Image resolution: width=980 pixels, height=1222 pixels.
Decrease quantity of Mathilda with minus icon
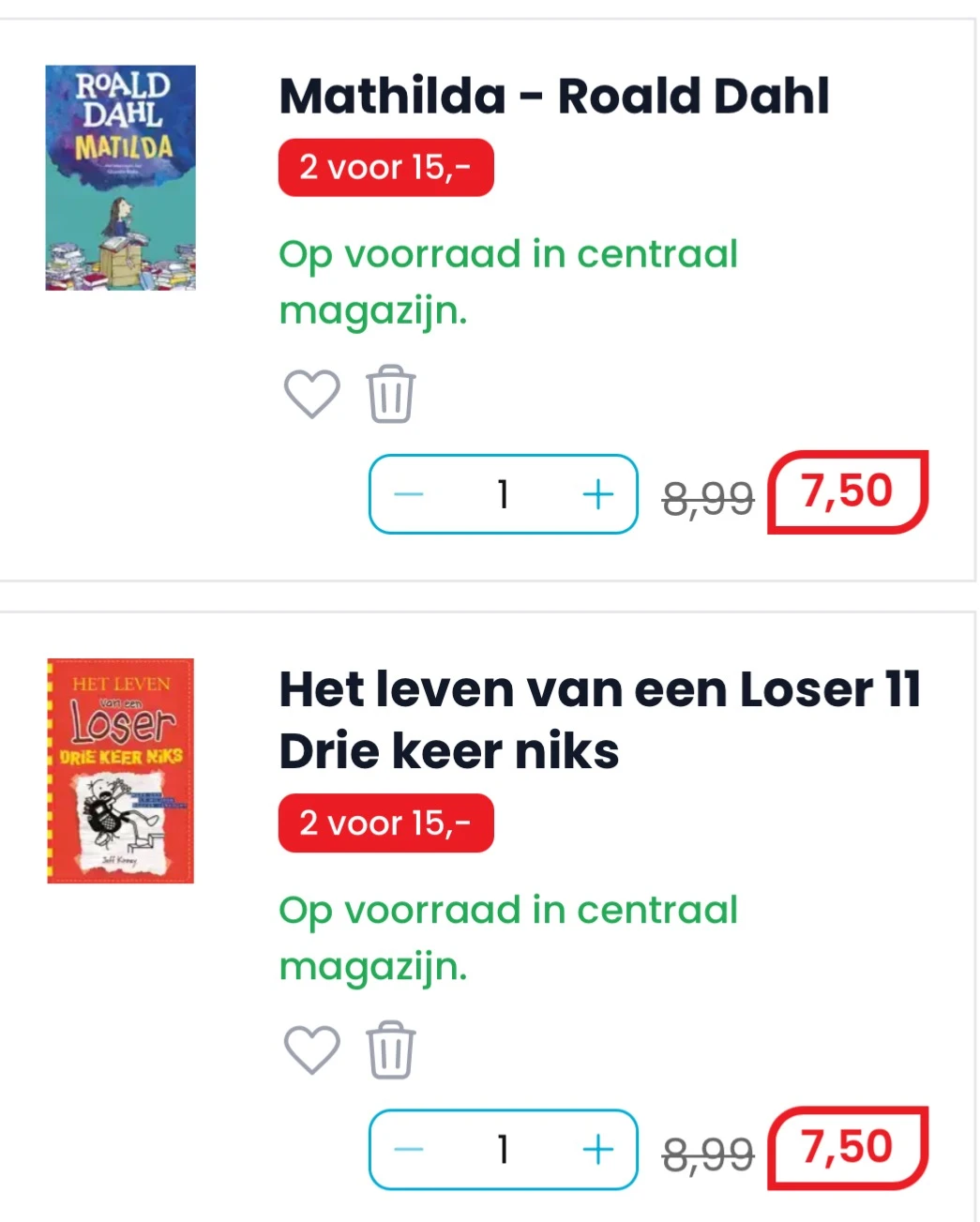(x=408, y=493)
